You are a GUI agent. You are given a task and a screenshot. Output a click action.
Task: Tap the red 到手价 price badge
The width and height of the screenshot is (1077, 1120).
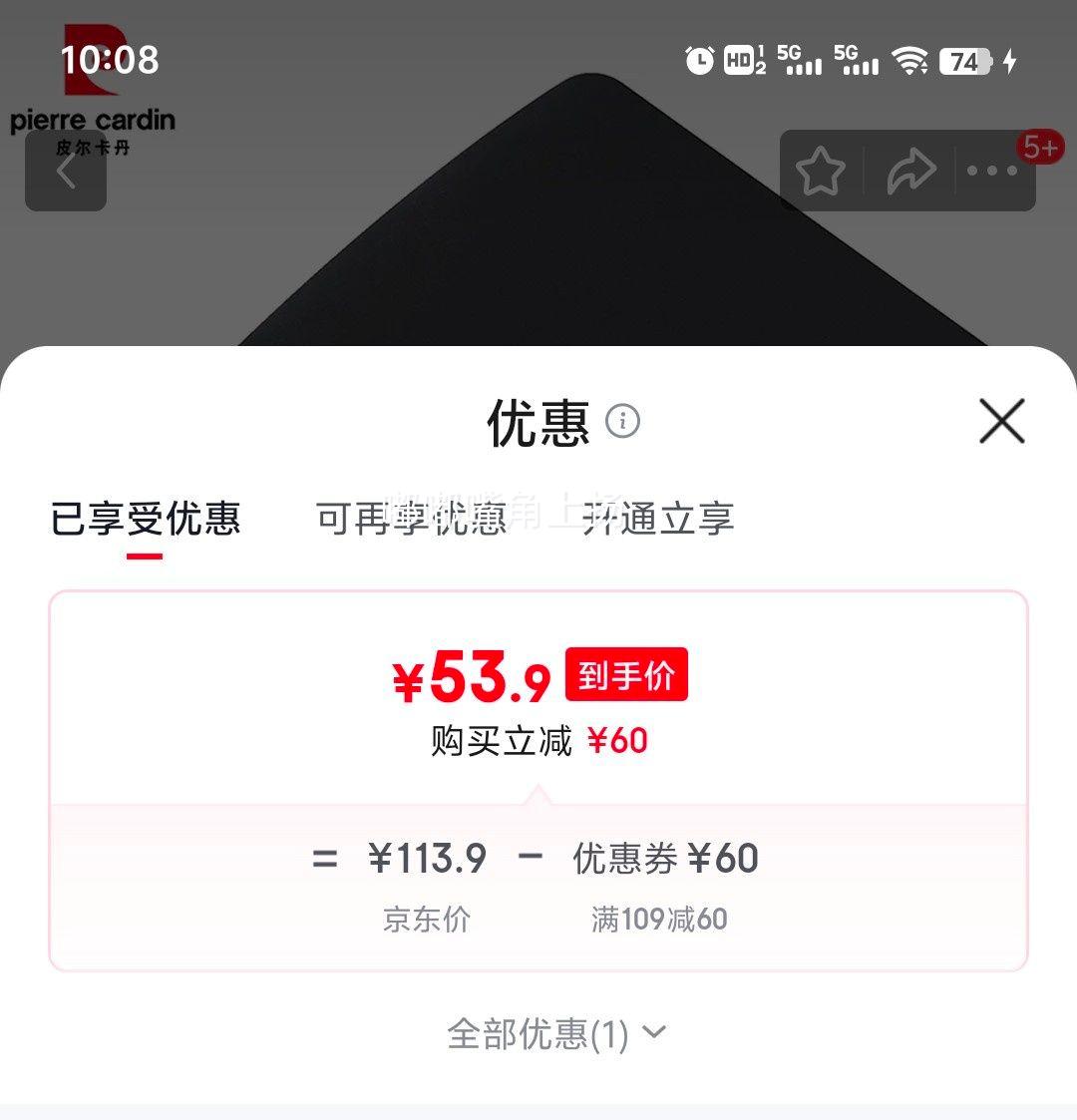626,674
